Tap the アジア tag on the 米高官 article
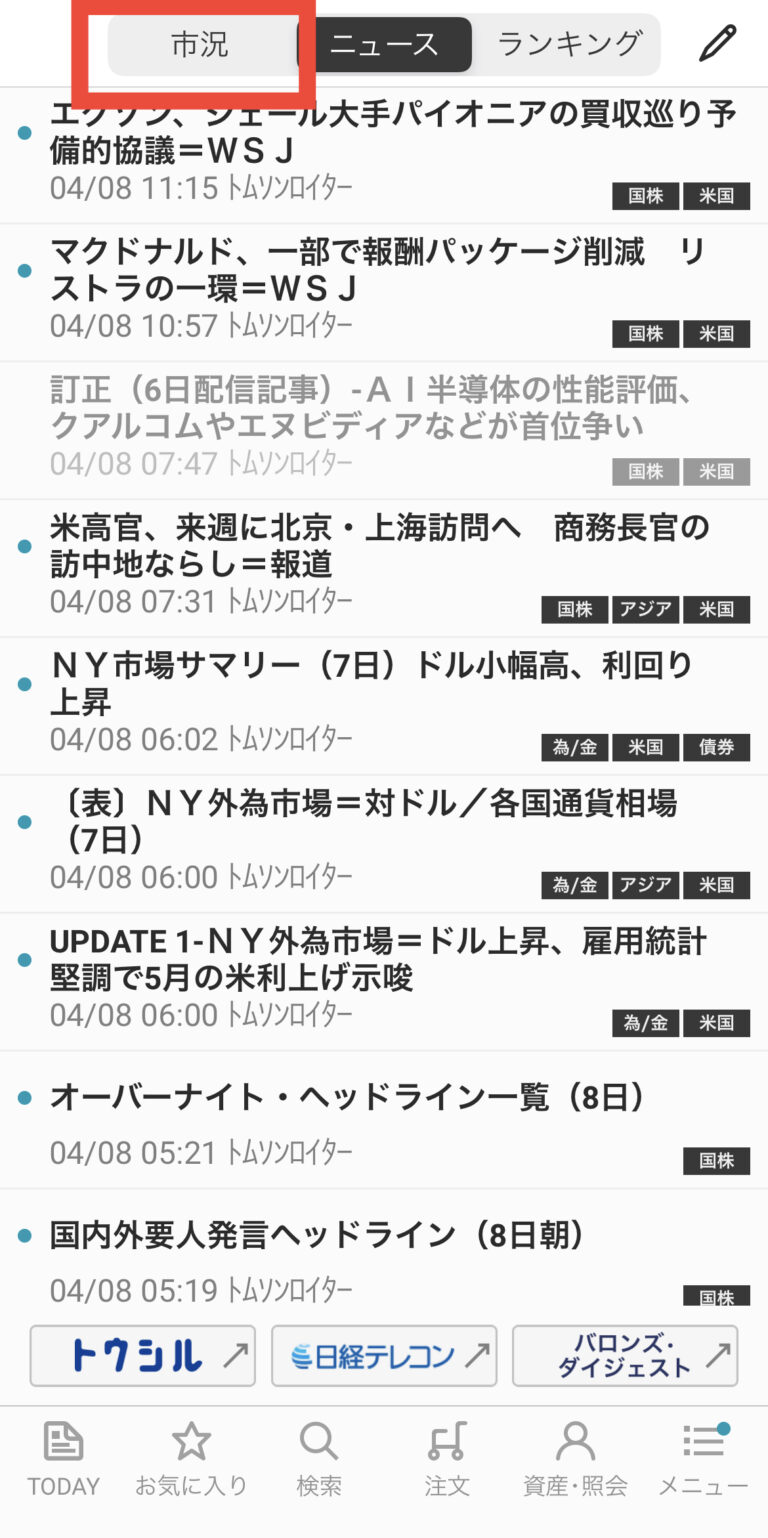This screenshot has height=1538, width=768. [645, 609]
